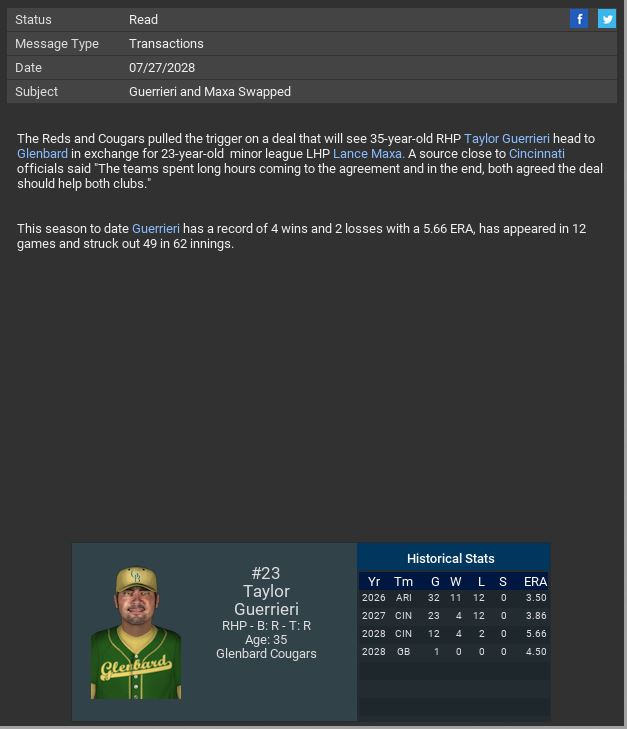Viewport: 627px width, 729px height.
Task: Open Guerrieri link in season stats sentence
Action: click(156, 229)
